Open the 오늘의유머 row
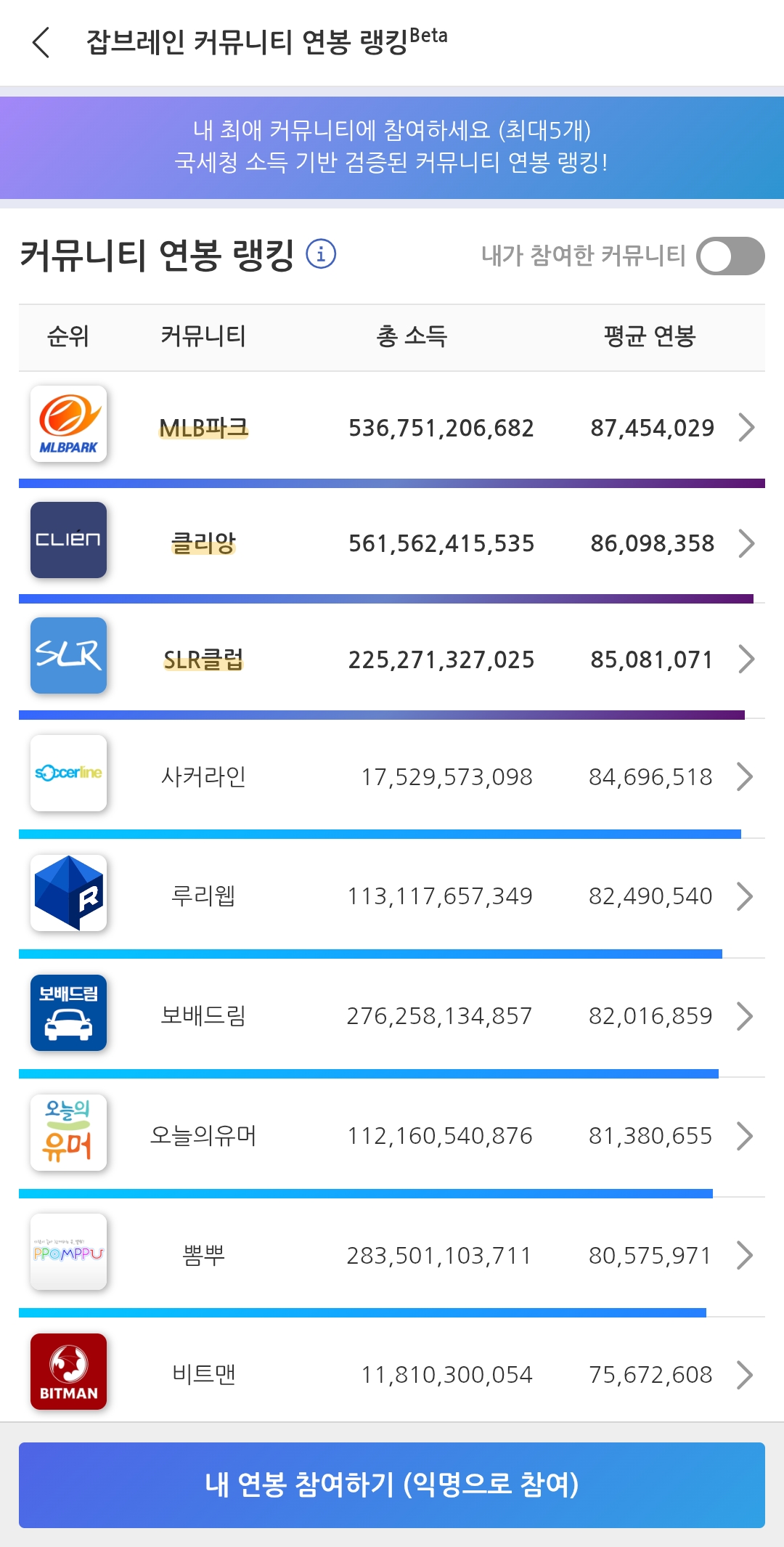Viewport: 784px width, 1547px height. pos(392,1134)
